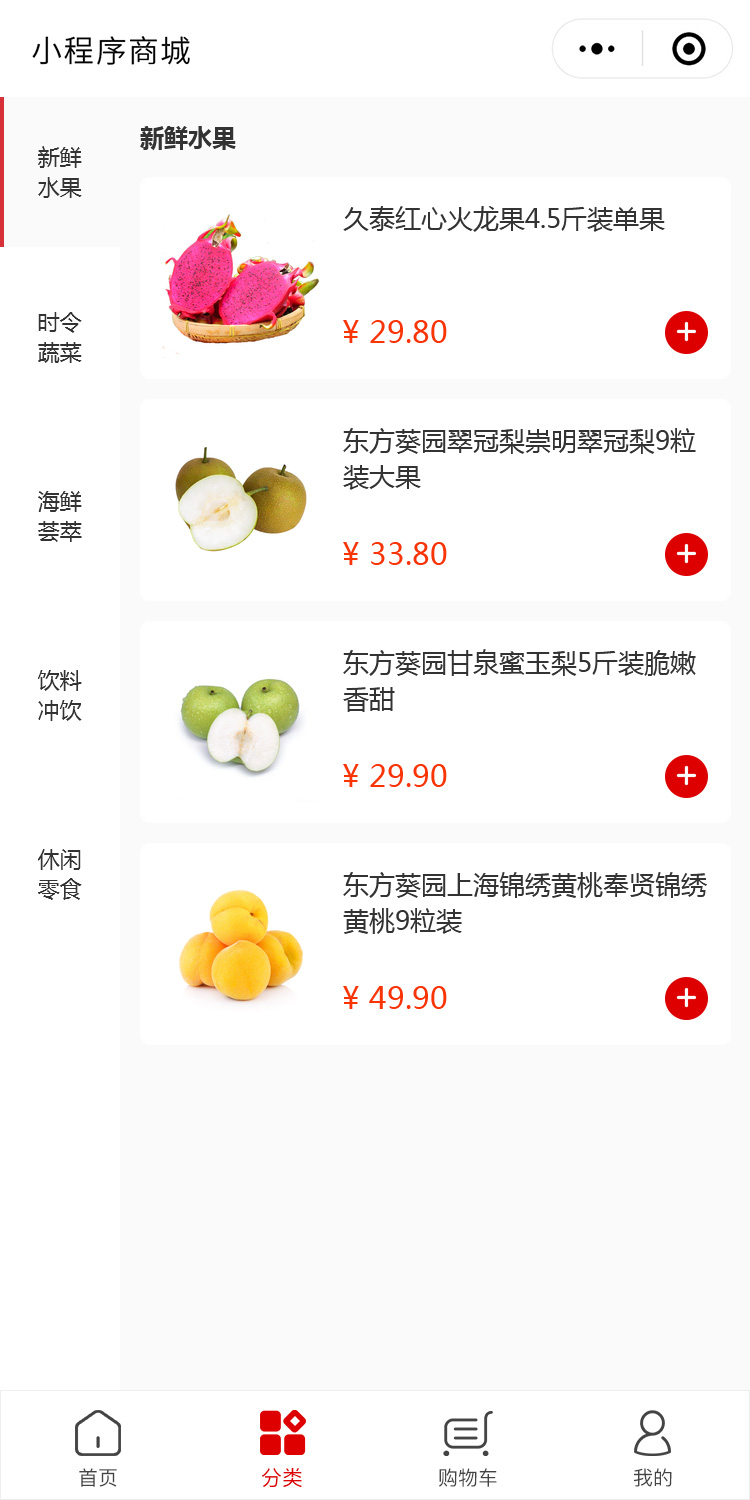Add 甘泉蜜玉梨 to cart
750x1500 pixels.
point(686,777)
